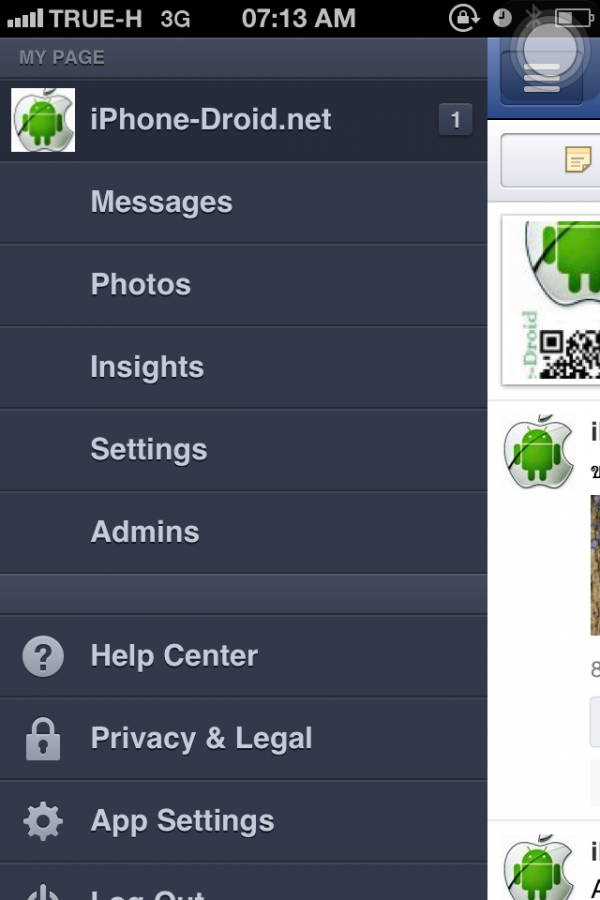This screenshot has height=900, width=600.
Task: Open page Settings
Action: click(x=148, y=449)
